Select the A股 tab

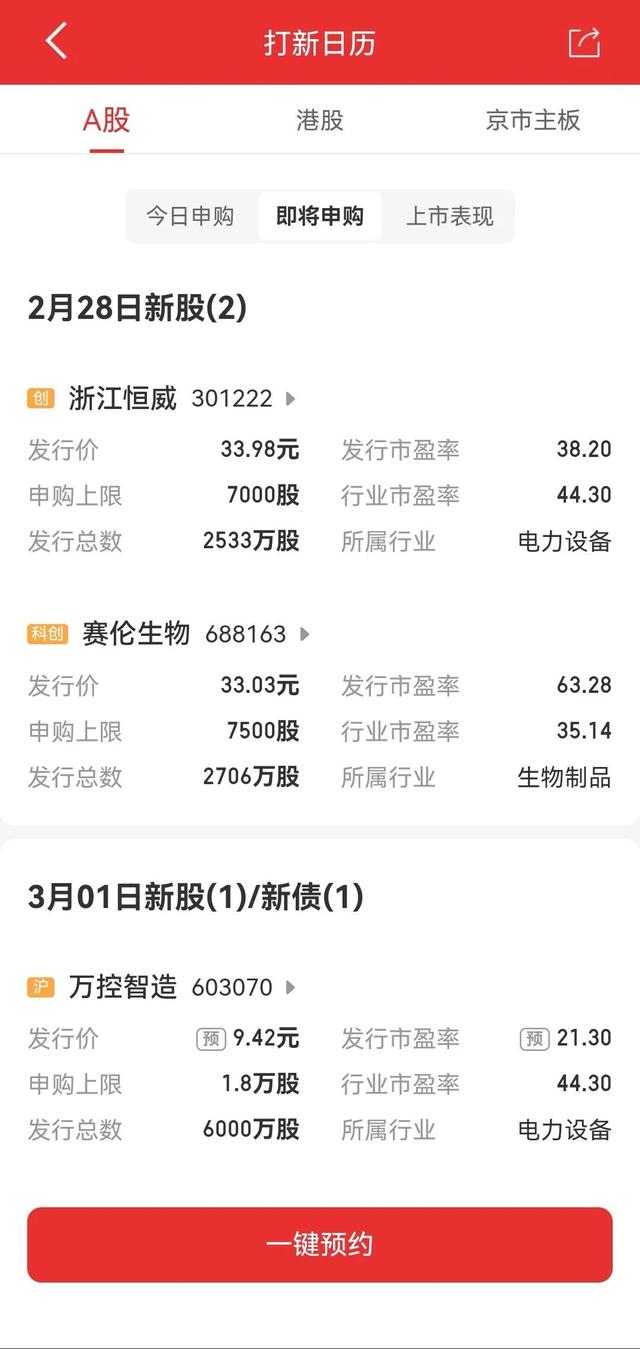[107, 121]
